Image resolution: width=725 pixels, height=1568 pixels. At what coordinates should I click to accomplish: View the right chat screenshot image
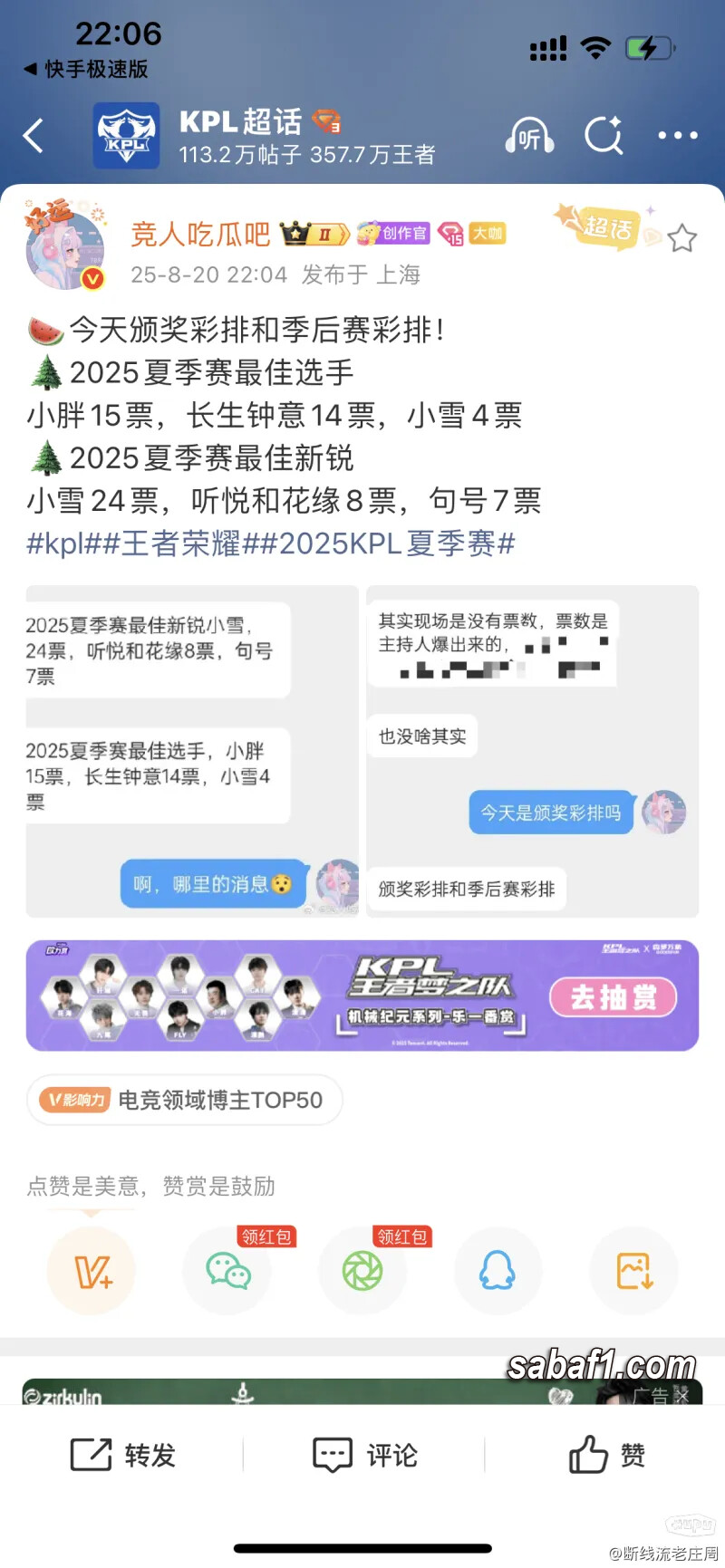pos(532,751)
